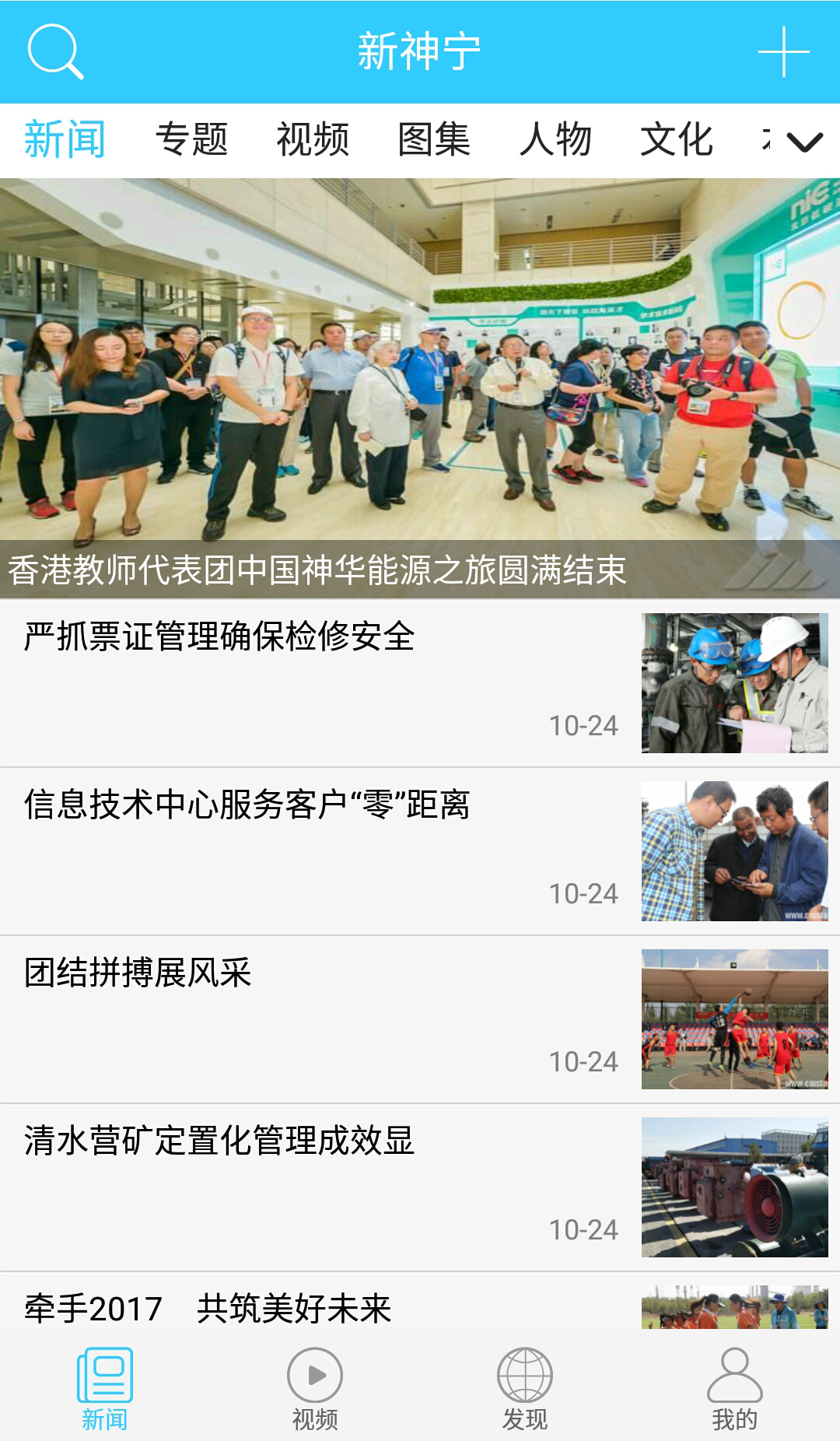Expand the hidden category menu with down arrow

[803, 144]
